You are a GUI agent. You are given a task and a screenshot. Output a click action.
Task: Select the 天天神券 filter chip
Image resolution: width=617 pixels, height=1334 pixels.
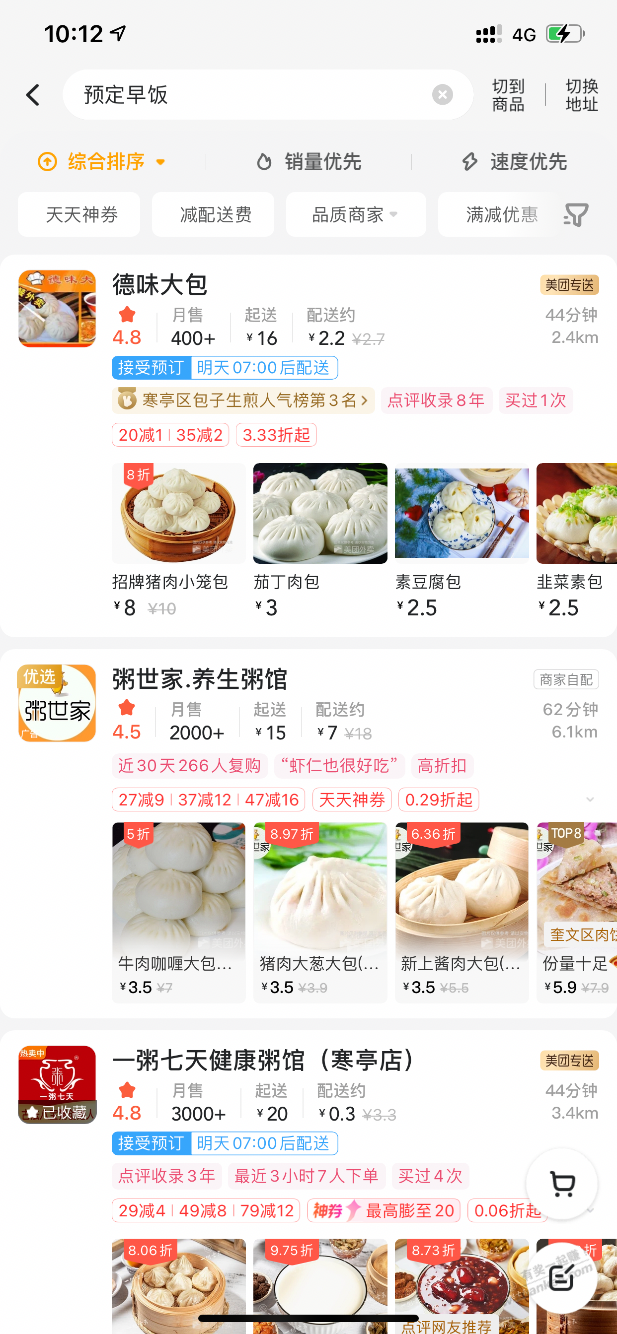click(x=82, y=214)
